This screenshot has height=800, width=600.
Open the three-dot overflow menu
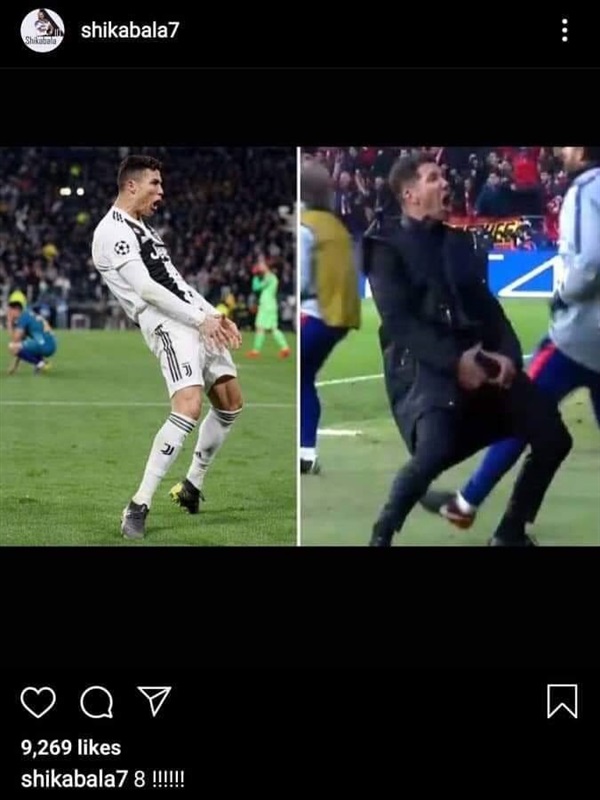[x=564, y=30]
